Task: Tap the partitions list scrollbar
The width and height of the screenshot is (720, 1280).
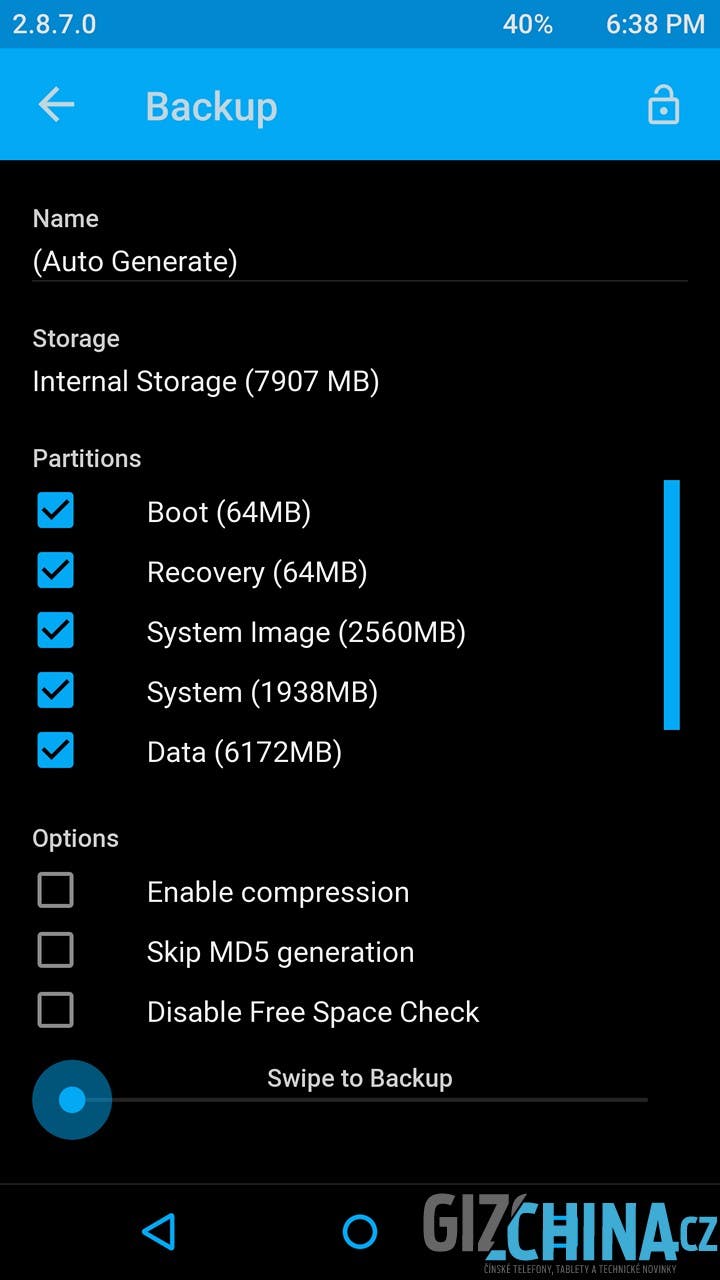Action: click(x=672, y=605)
